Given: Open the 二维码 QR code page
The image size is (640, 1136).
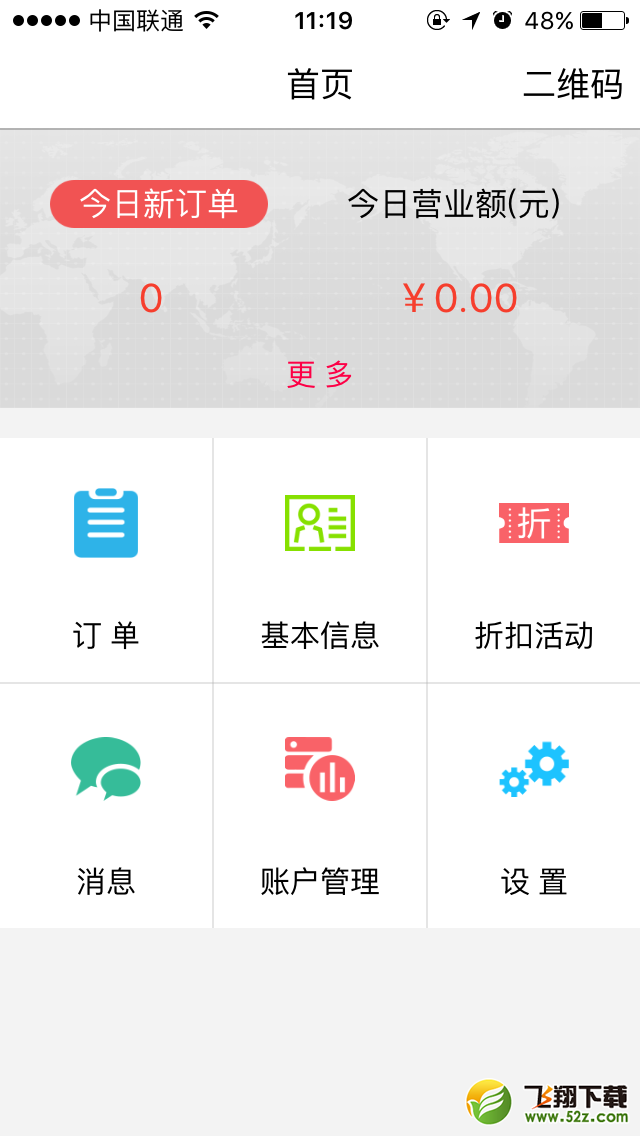Looking at the screenshot, I should [x=573, y=85].
